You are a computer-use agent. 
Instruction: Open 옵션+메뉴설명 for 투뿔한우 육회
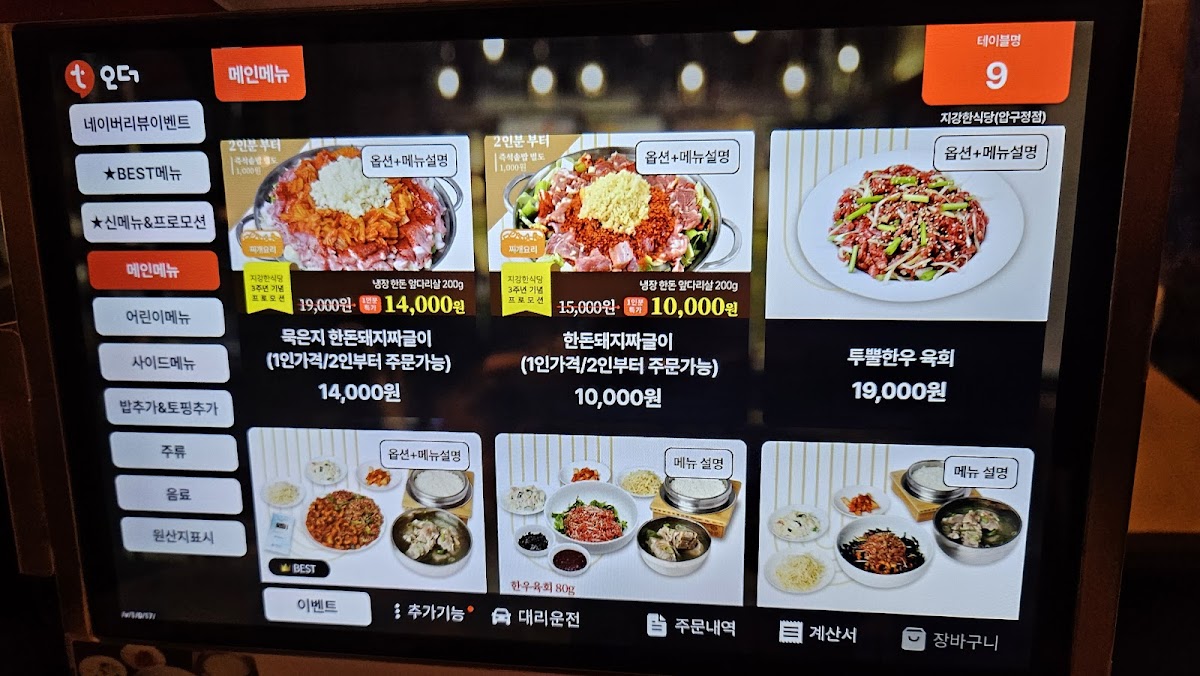[x=990, y=153]
